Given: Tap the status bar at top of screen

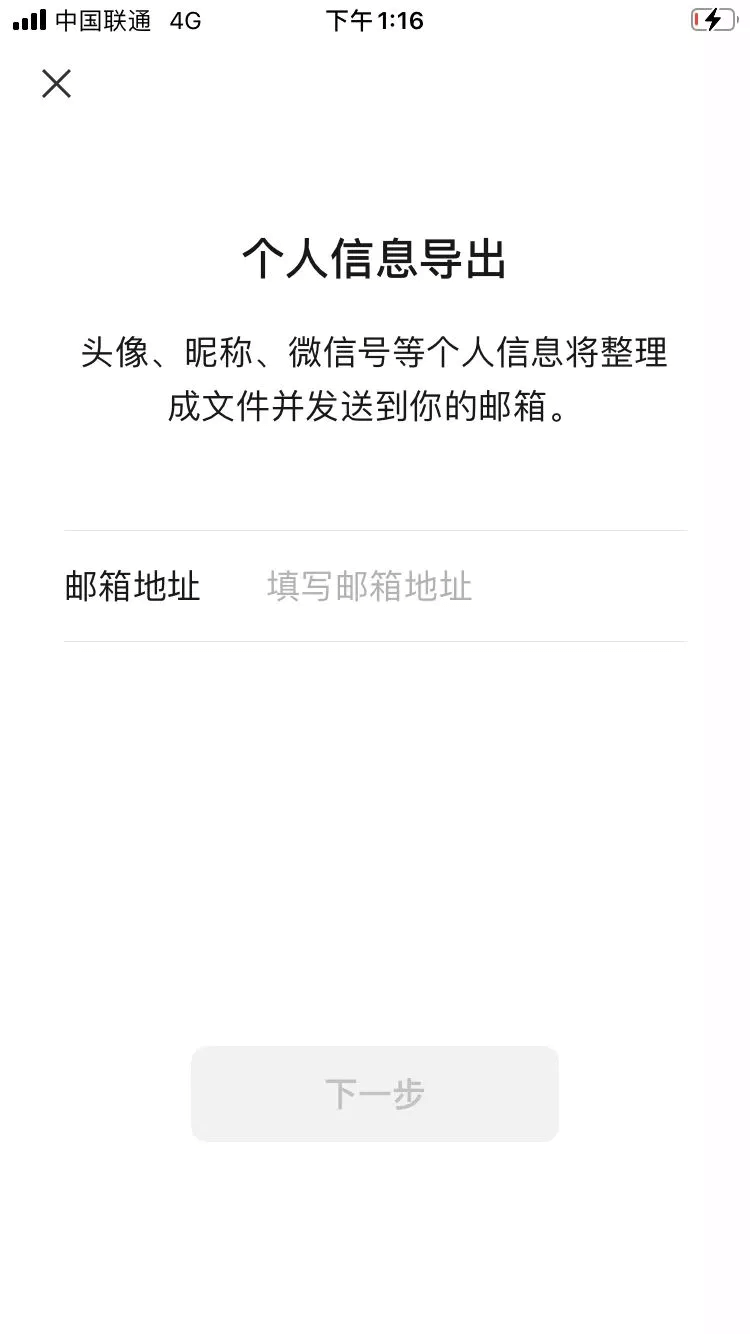Looking at the screenshot, I should [x=375, y=20].
